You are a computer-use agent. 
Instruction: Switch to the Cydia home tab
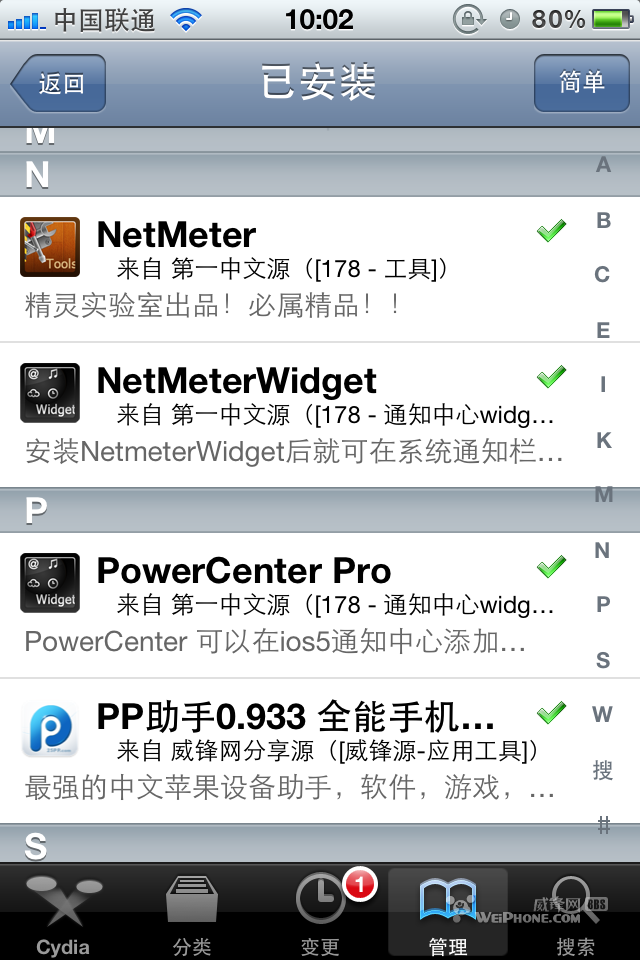(x=63, y=915)
